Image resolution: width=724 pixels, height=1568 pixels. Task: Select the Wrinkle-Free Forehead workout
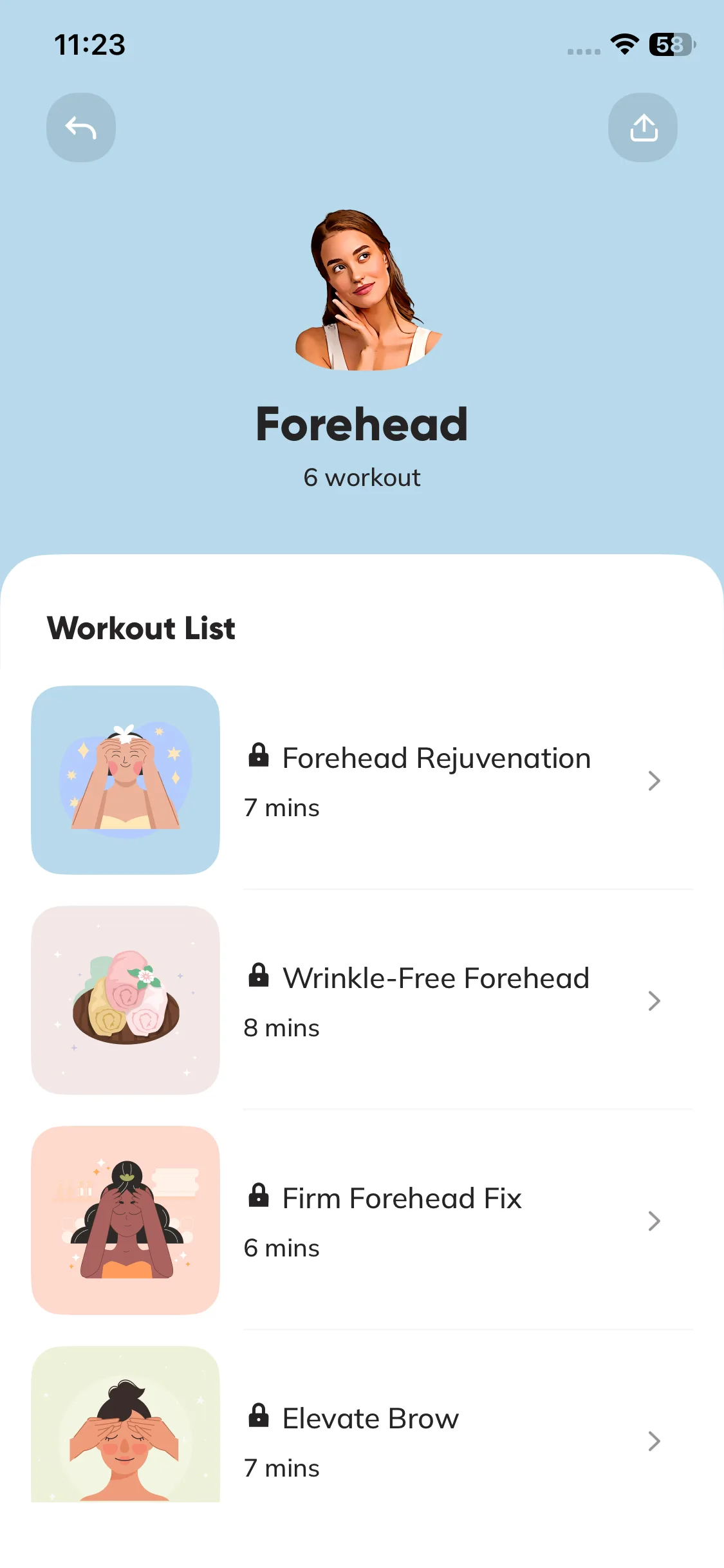click(436, 1000)
